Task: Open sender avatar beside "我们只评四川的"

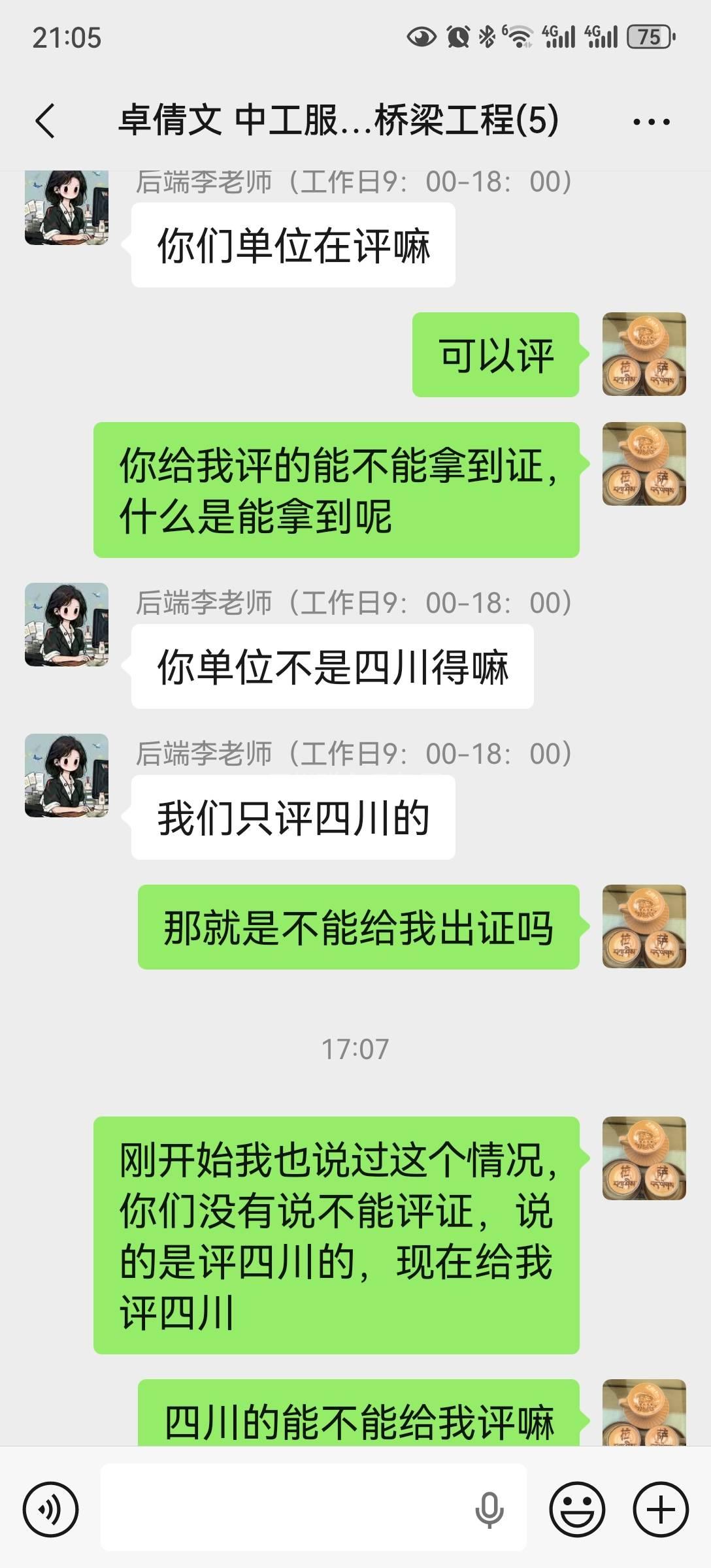Action: click(67, 776)
